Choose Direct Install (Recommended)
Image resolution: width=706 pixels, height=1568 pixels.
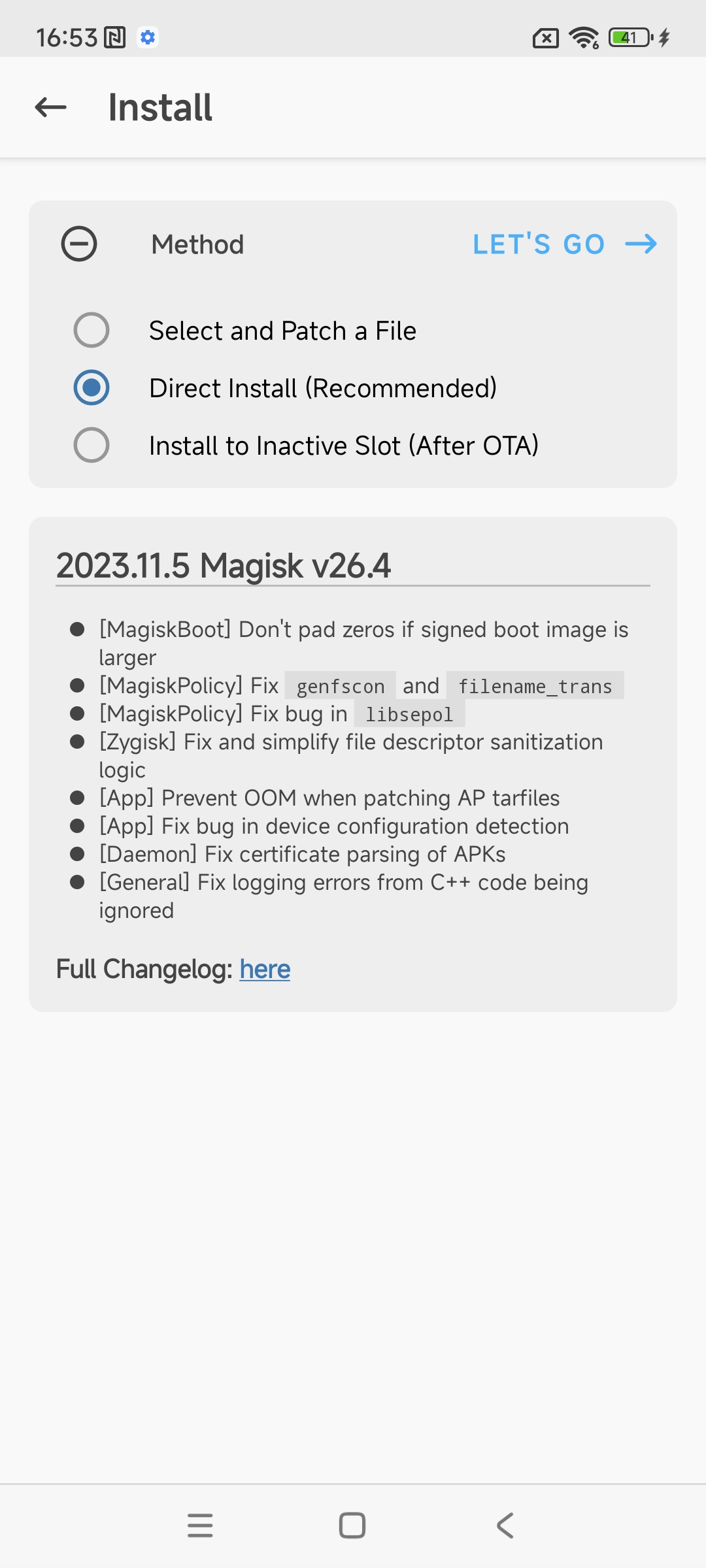[92, 387]
